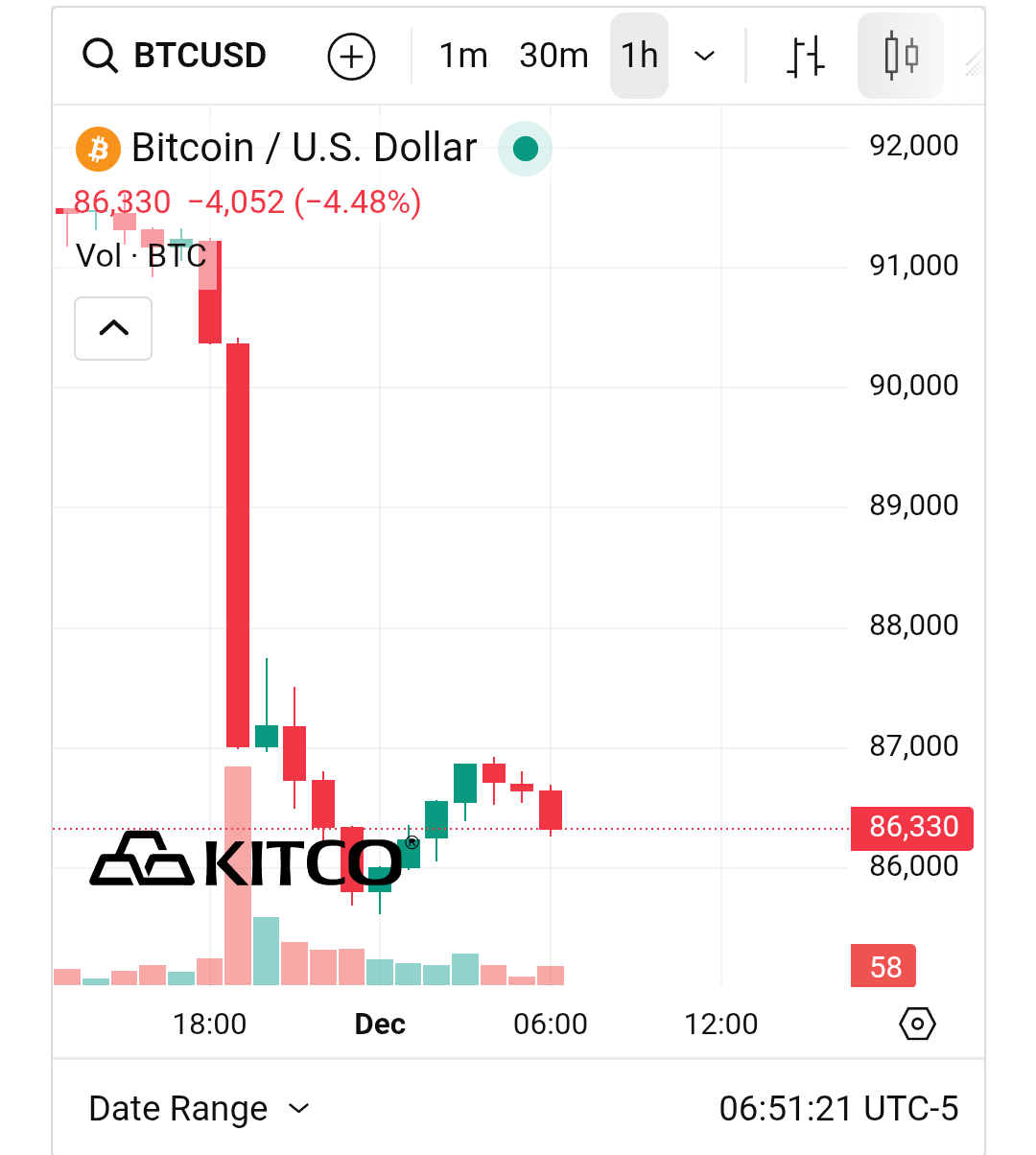1036x1155 pixels.
Task: Add a symbol to compare
Action: point(351,57)
